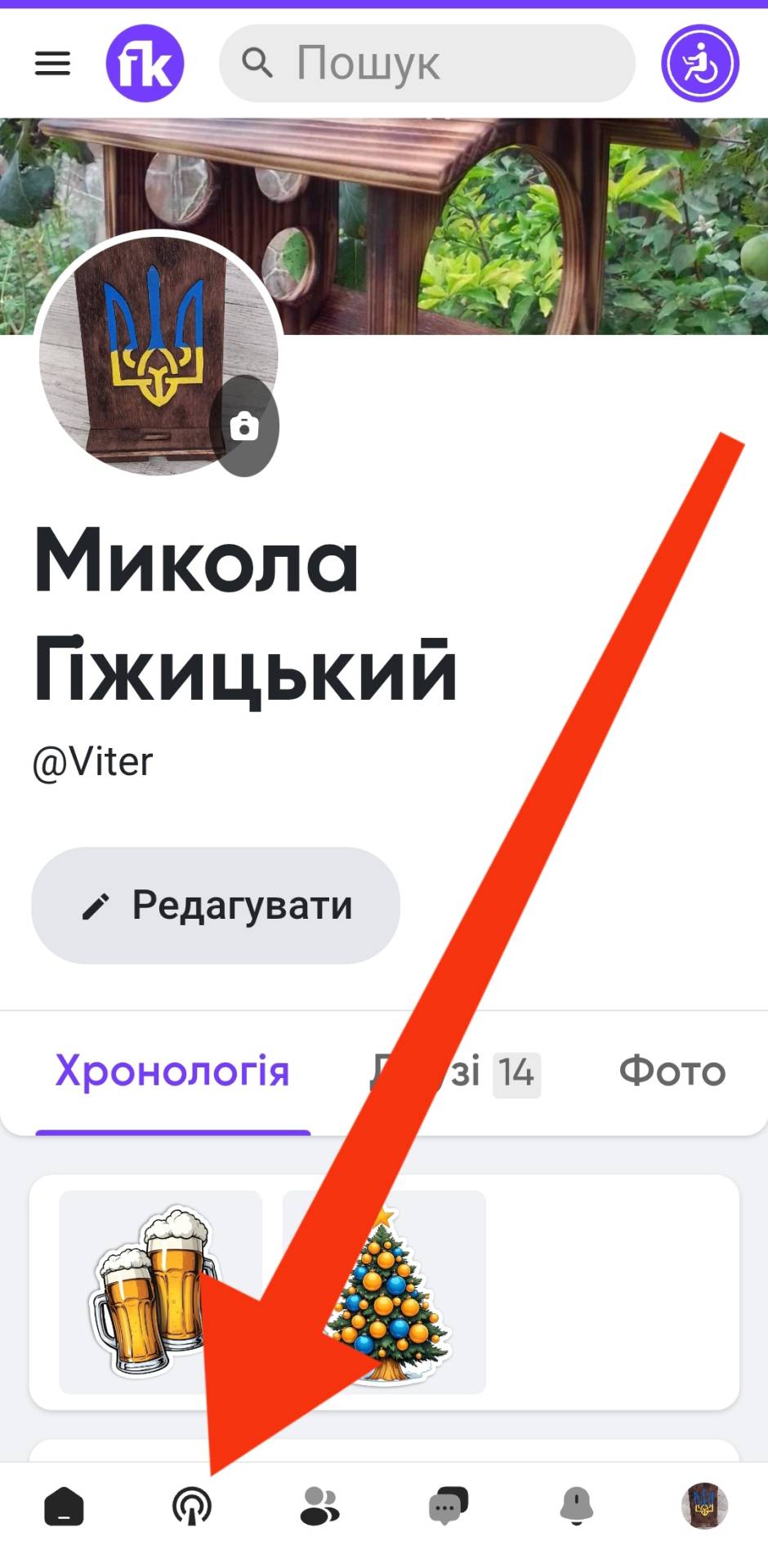This screenshot has width=768, height=1568.
Task: Go to the home feed tab
Action: pyautogui.click(x=64, y=1505)
